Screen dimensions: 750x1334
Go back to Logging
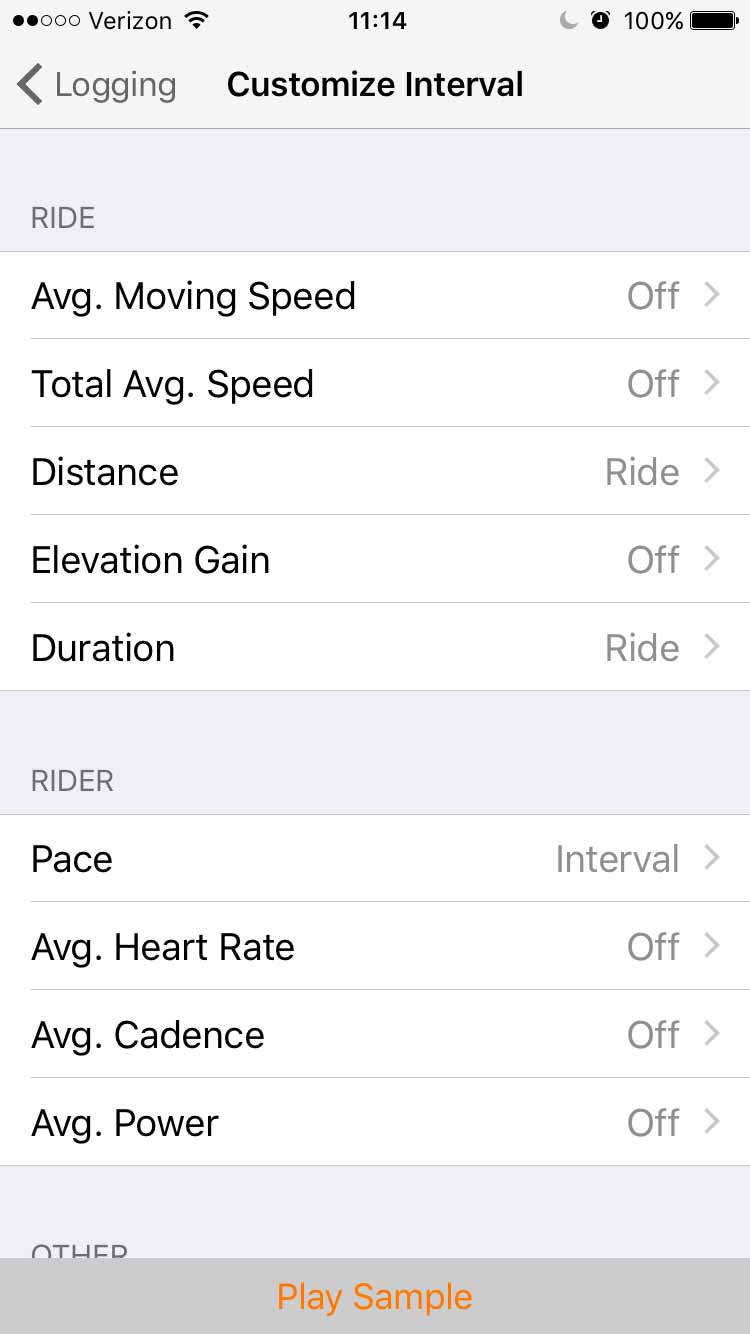pos(96,85)
